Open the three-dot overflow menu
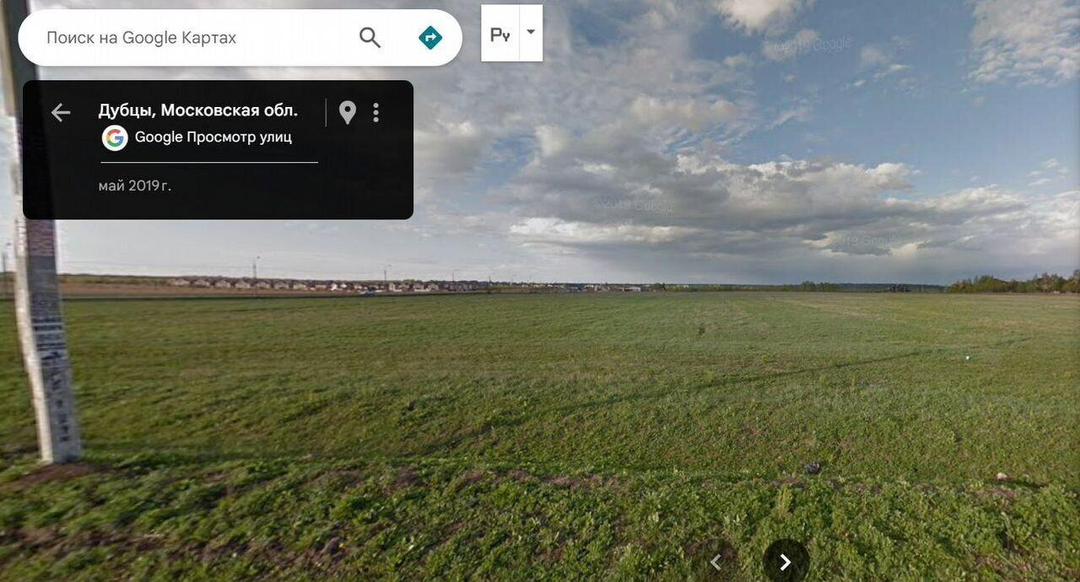The image size is (1080, 582). point(376,112)
